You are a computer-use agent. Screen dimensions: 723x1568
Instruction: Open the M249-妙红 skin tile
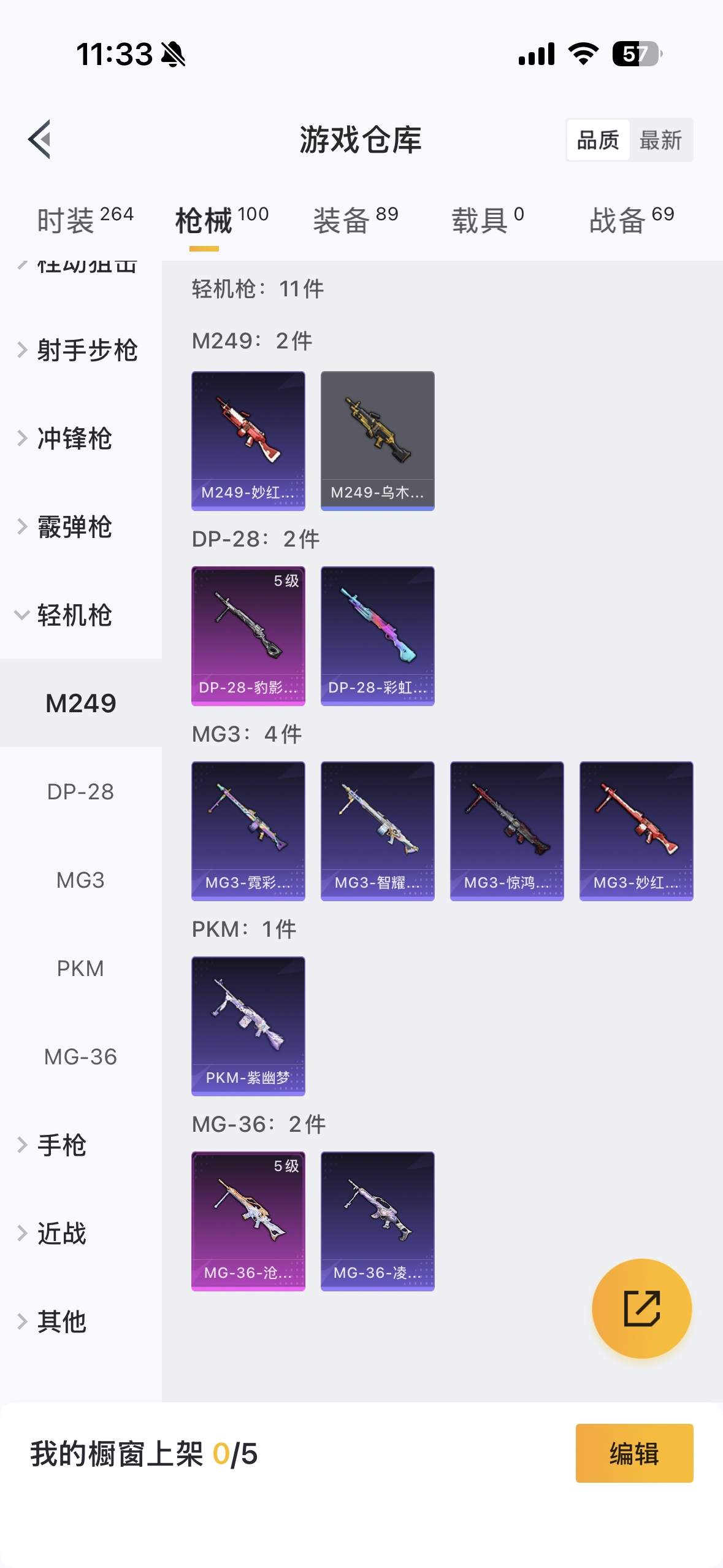point(248,440)
